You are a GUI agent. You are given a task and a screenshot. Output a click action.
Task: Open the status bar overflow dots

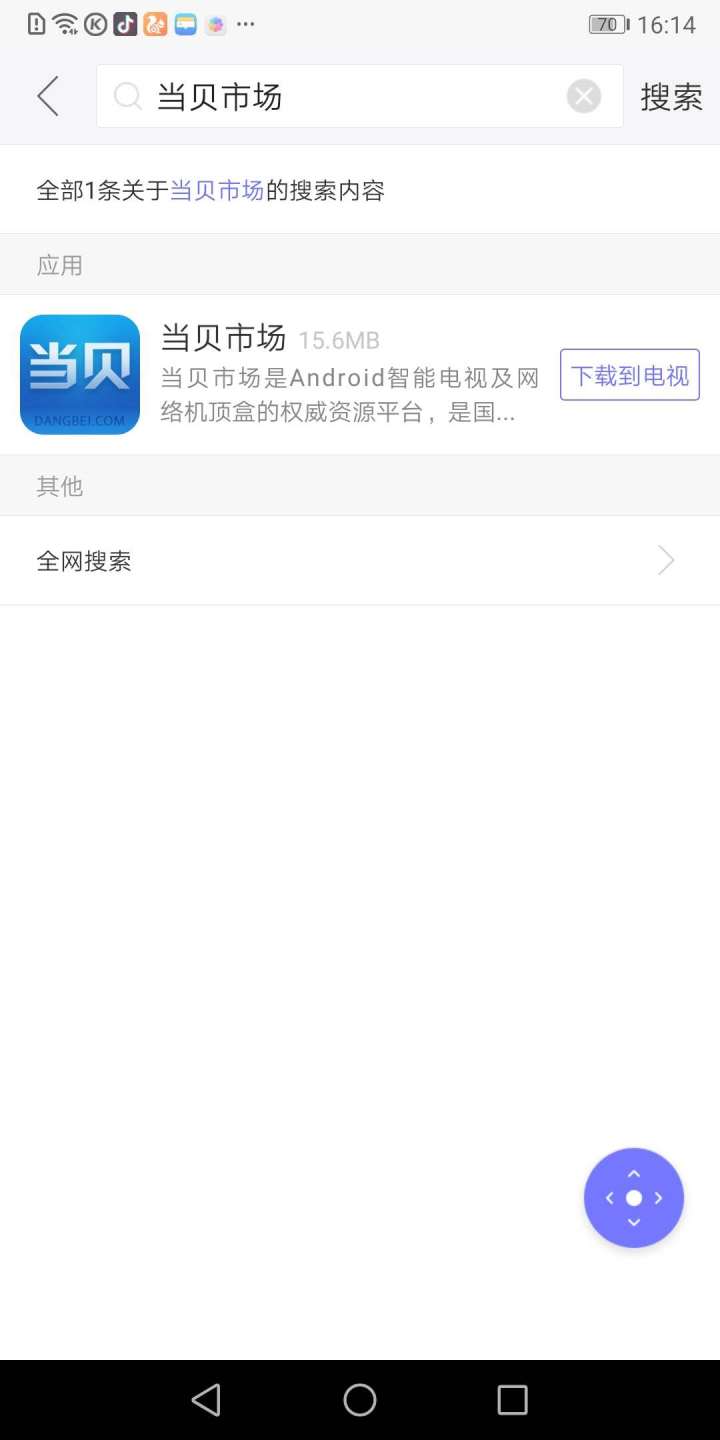coord(245,23)
